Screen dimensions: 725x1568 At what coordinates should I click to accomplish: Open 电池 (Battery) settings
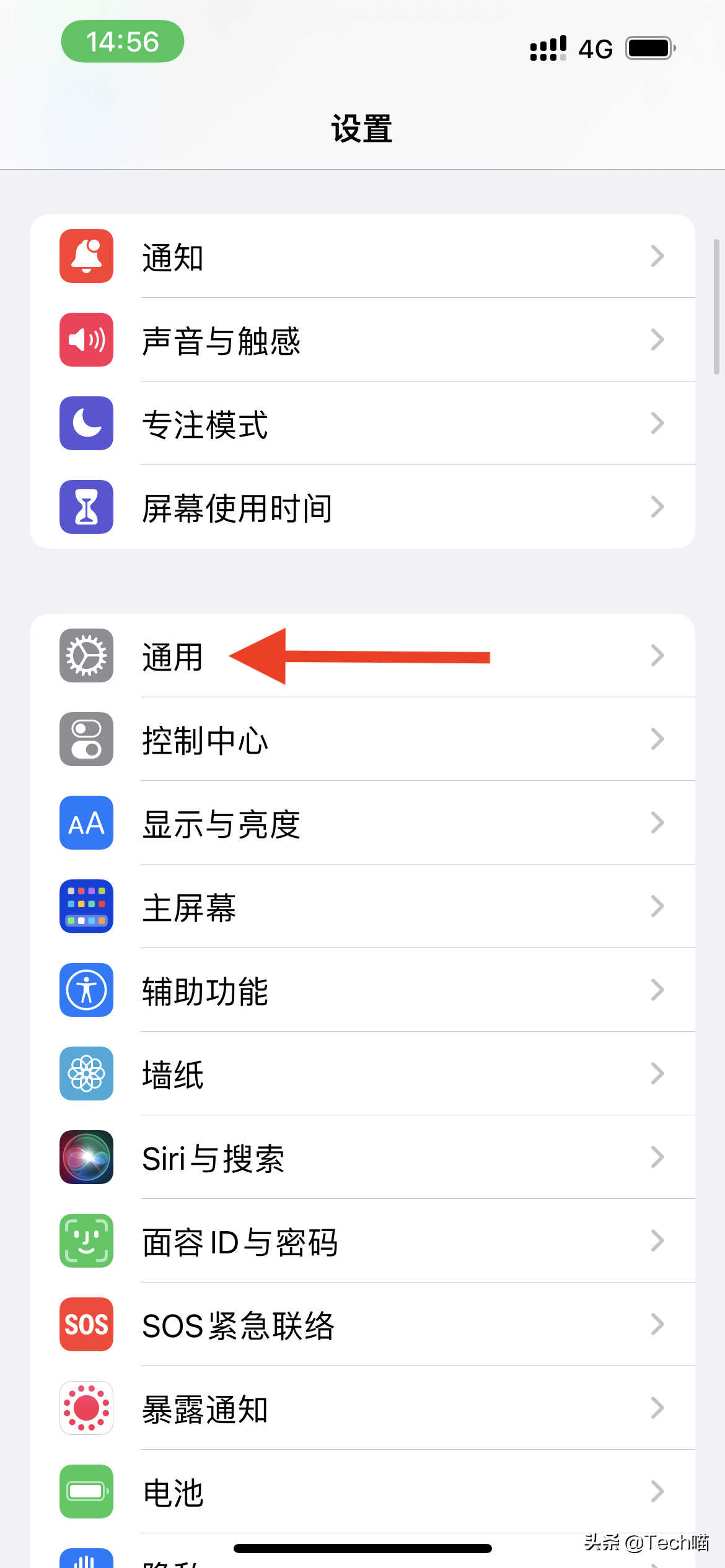tap(362, 1492)
